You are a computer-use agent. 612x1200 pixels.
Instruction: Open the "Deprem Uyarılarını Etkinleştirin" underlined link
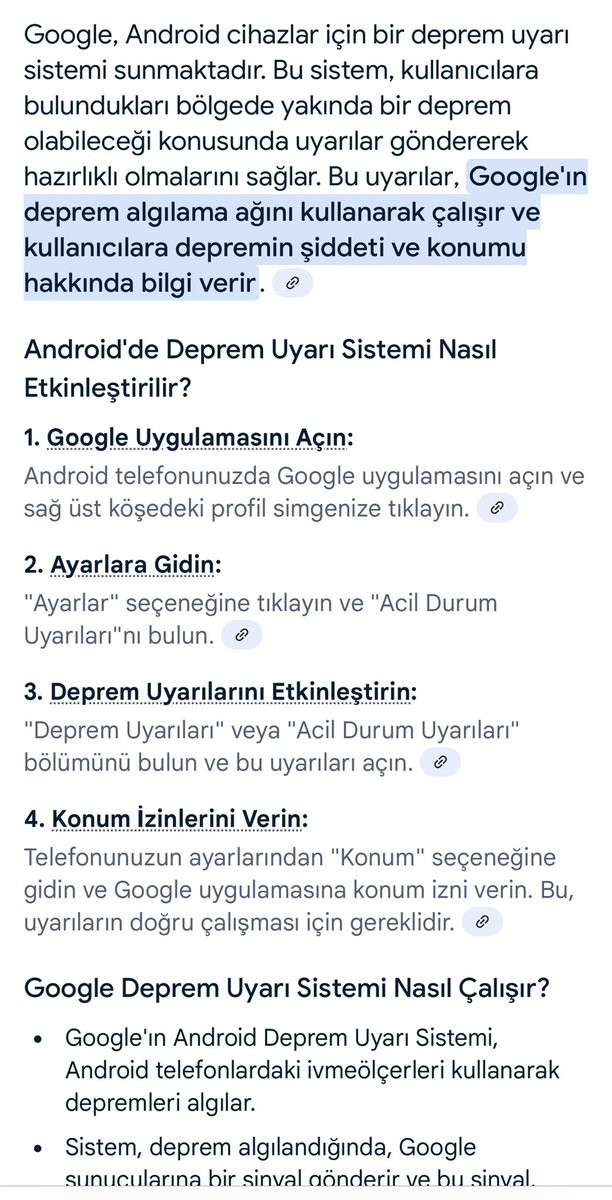coord(232,692)
